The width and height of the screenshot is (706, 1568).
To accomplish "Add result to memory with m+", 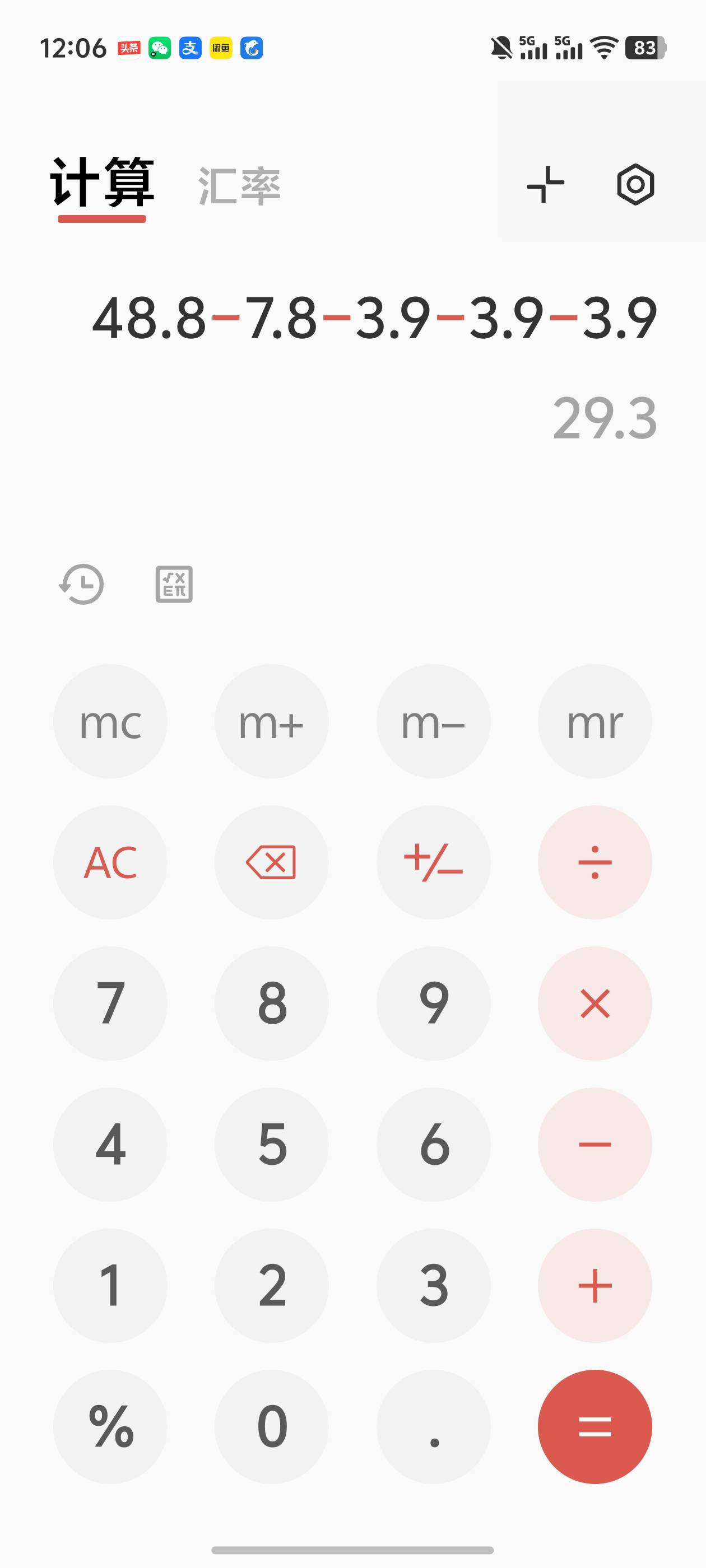I will click(272, 721).
